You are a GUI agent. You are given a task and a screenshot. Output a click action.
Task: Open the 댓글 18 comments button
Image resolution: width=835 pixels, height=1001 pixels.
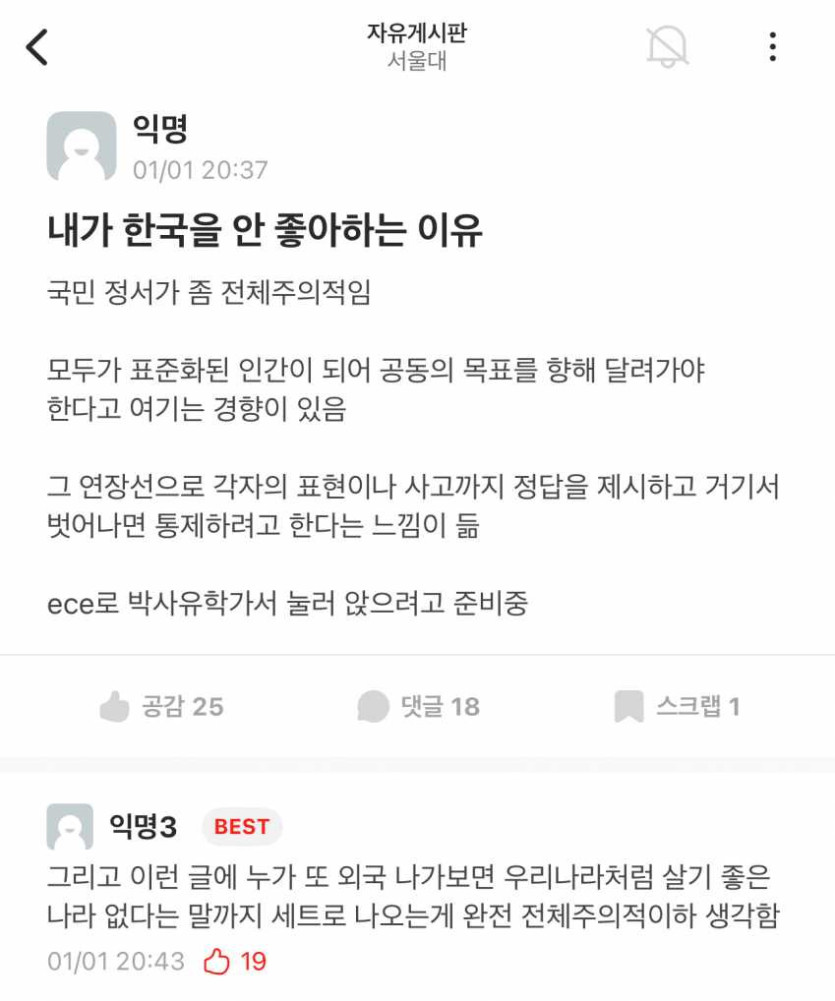pyautogui.click(x=418, y=707)
